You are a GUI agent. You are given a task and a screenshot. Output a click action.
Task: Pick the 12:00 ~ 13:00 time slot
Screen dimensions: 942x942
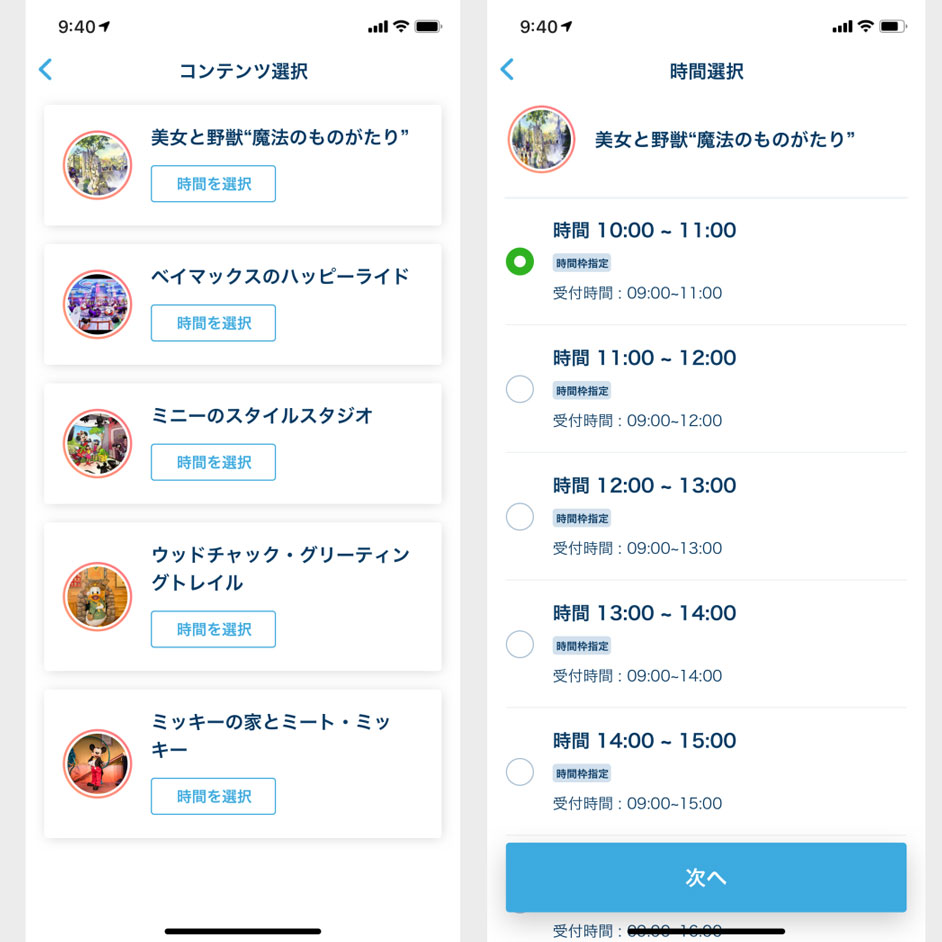coord(520,517)
